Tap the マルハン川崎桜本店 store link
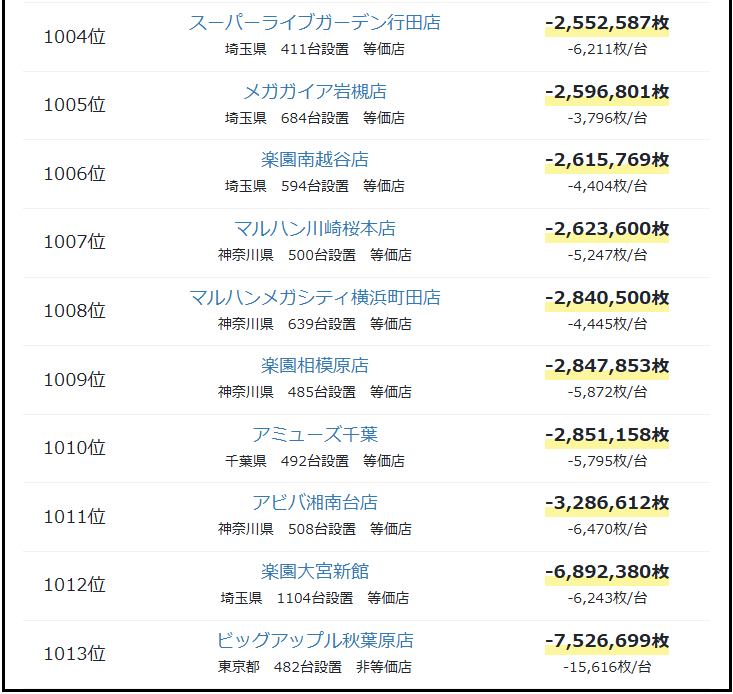The width and height of the screenshot is (733, 694). pos(314,229)
